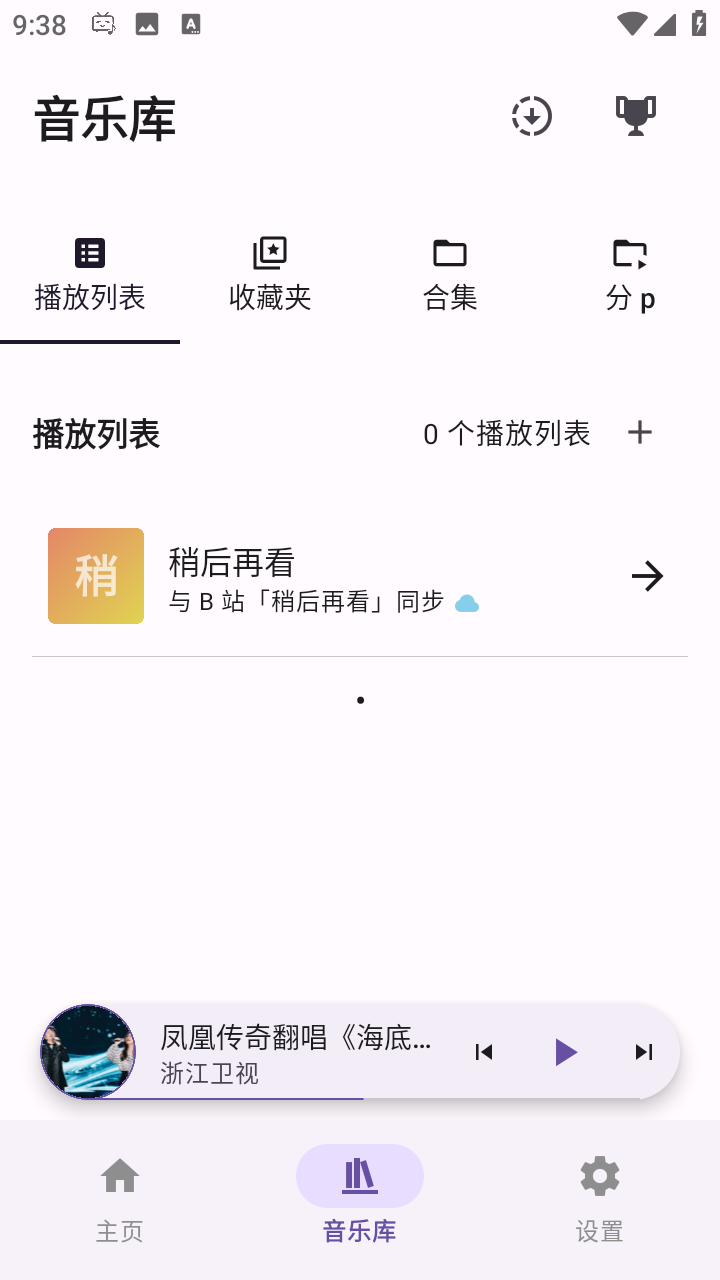Tap the add playlist plus icon
The image size is (720, 1280).
(x=640, y=432)
